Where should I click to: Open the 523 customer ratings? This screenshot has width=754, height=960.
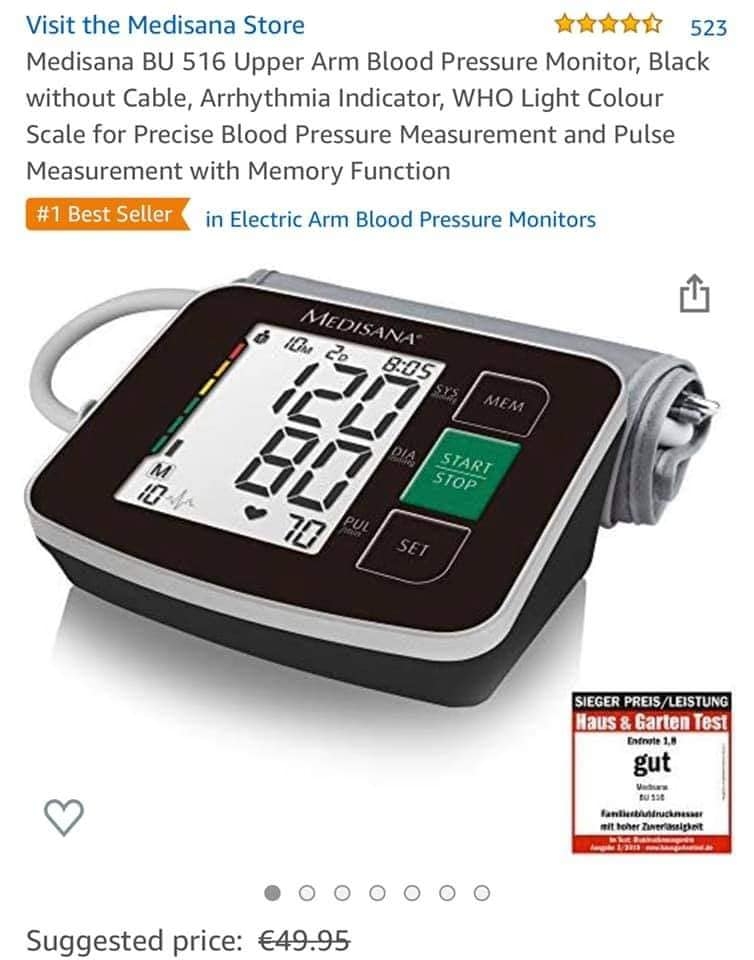tap(708, 26)
